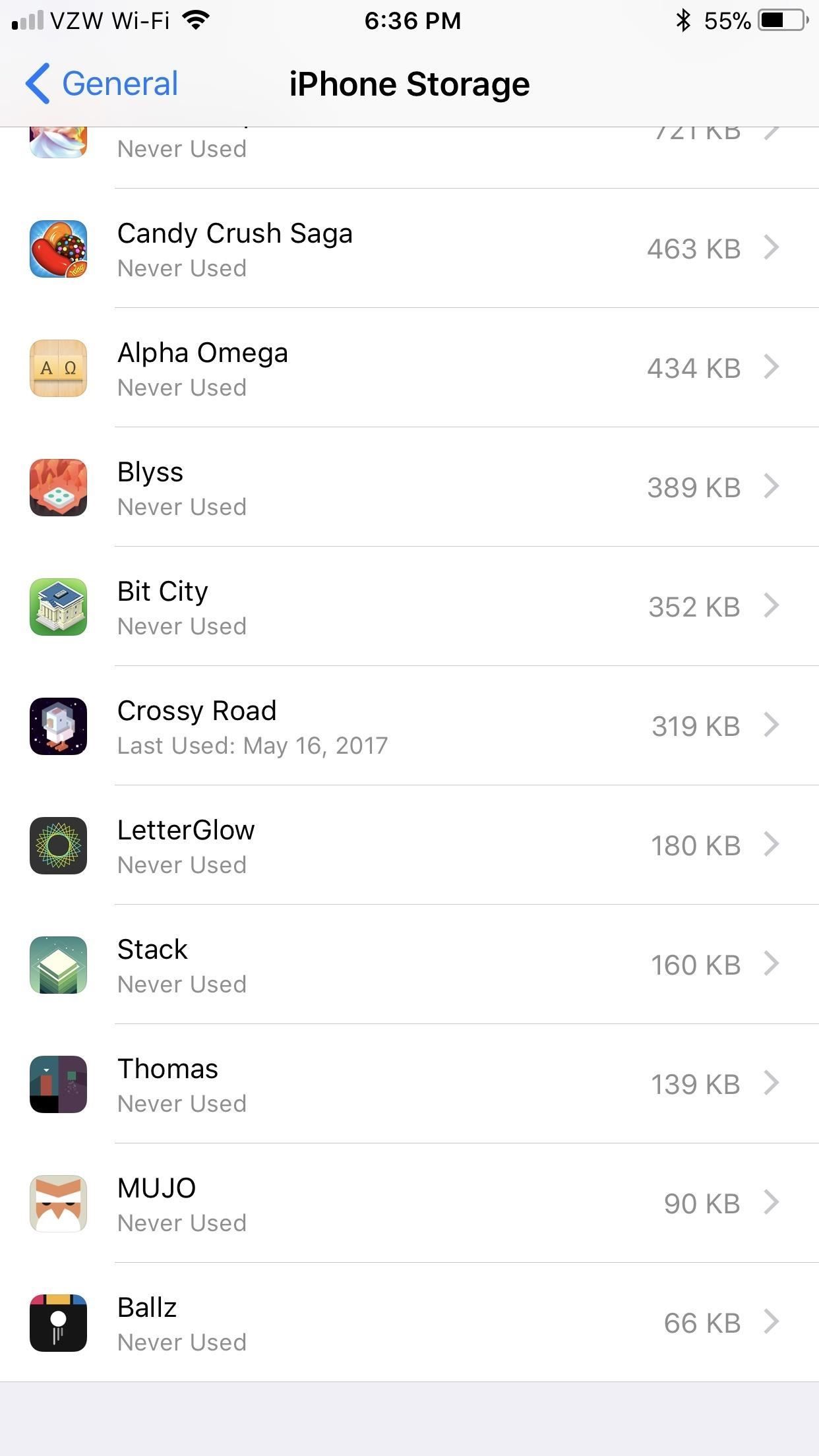Select the Blyss app icon

[x=58, y=488]
